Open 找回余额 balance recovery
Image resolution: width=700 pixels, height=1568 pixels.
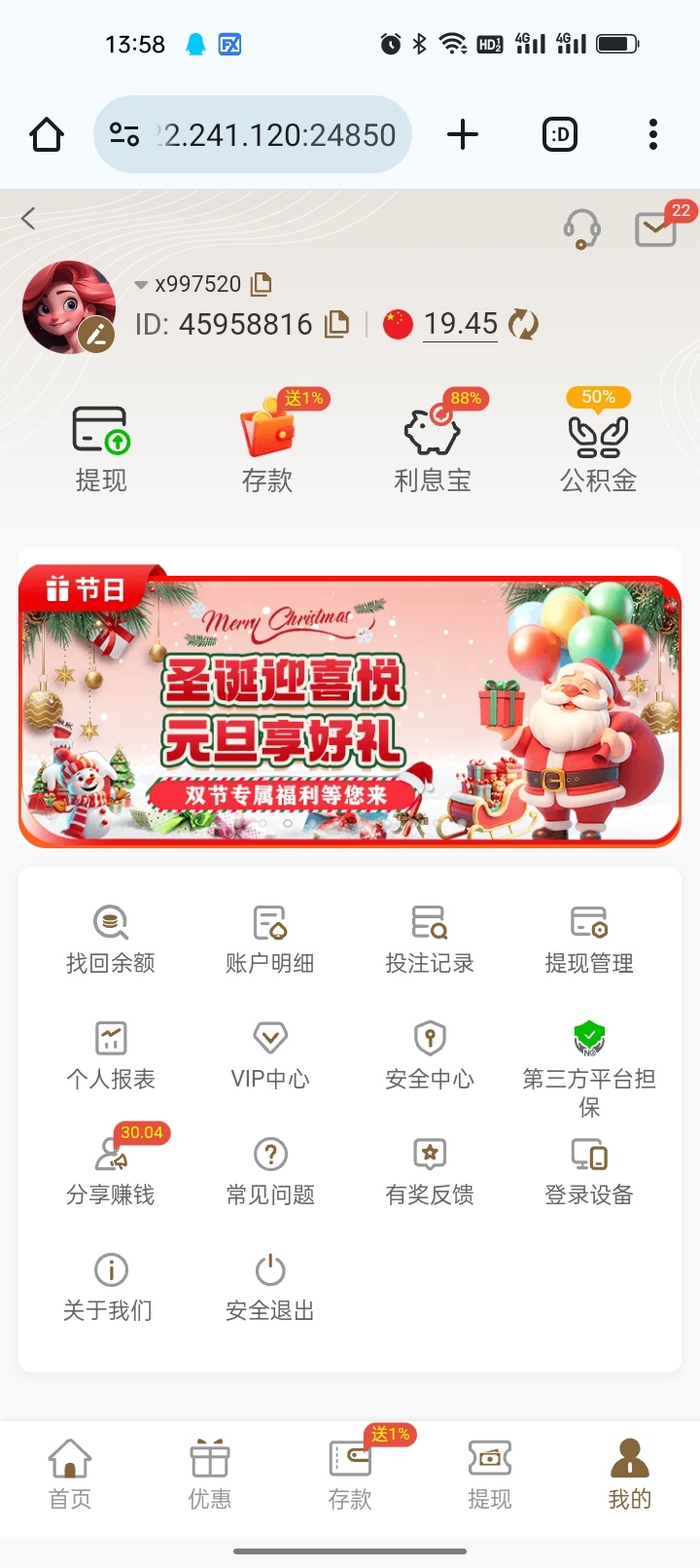coord(111,939)
